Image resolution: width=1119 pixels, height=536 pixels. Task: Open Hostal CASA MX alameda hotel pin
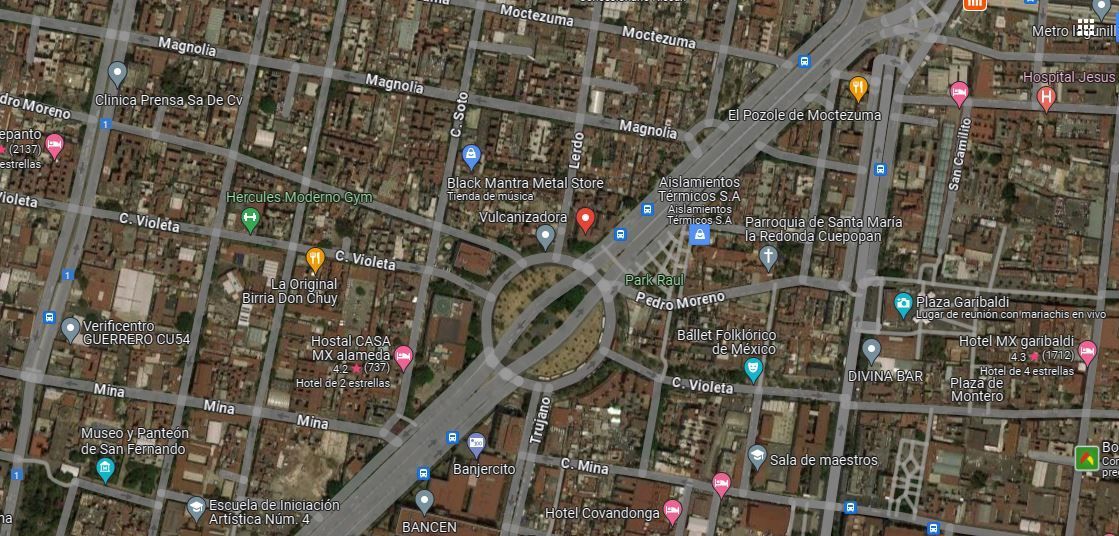[404, 358]
